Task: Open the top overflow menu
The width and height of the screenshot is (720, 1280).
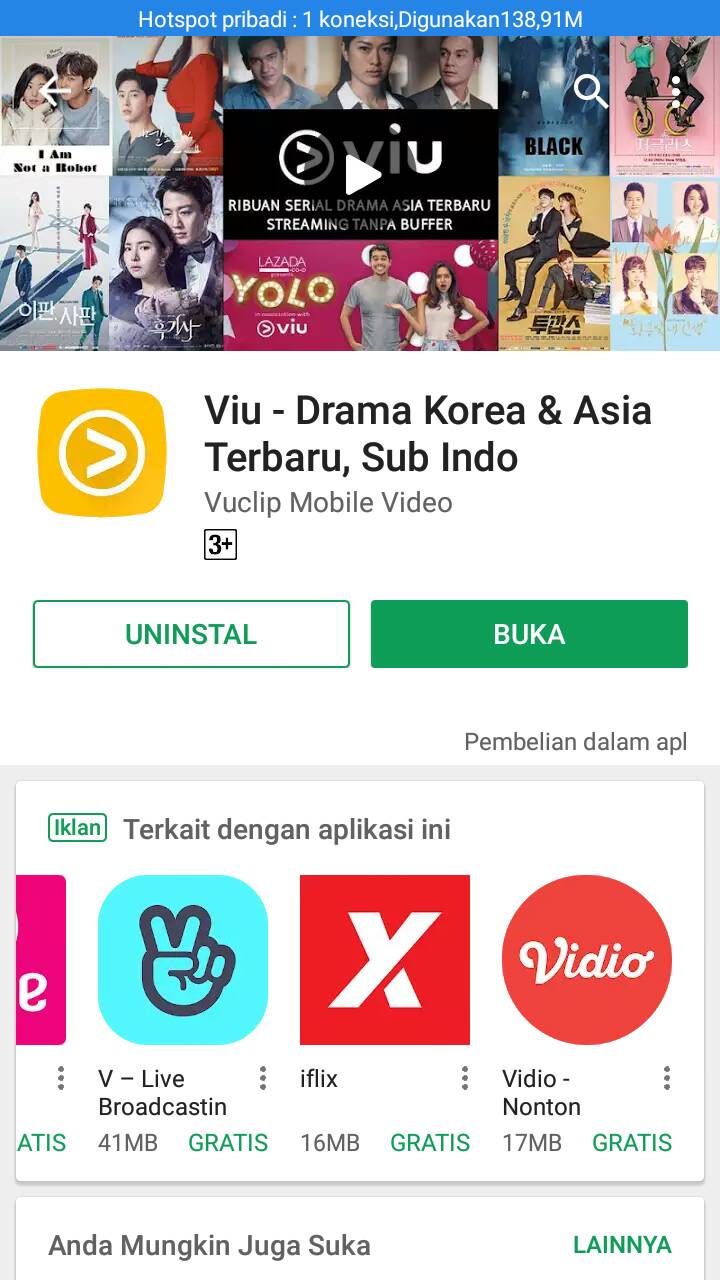Action: (677, 92)
